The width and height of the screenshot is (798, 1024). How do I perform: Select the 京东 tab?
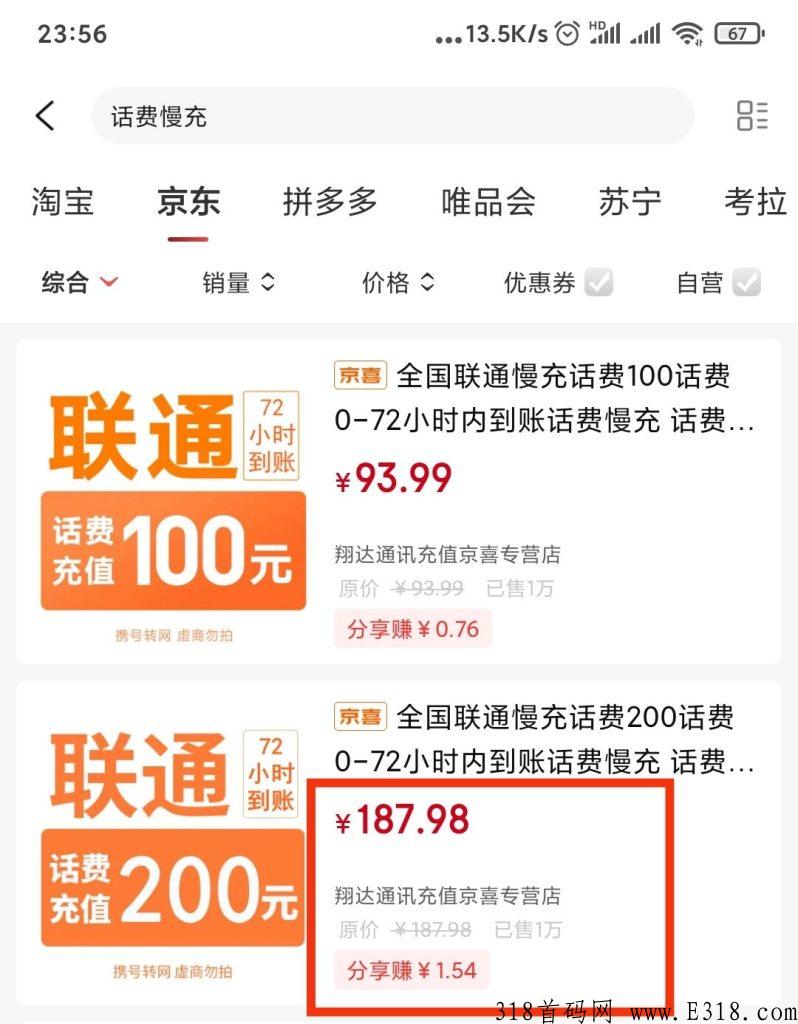point(188,202)
